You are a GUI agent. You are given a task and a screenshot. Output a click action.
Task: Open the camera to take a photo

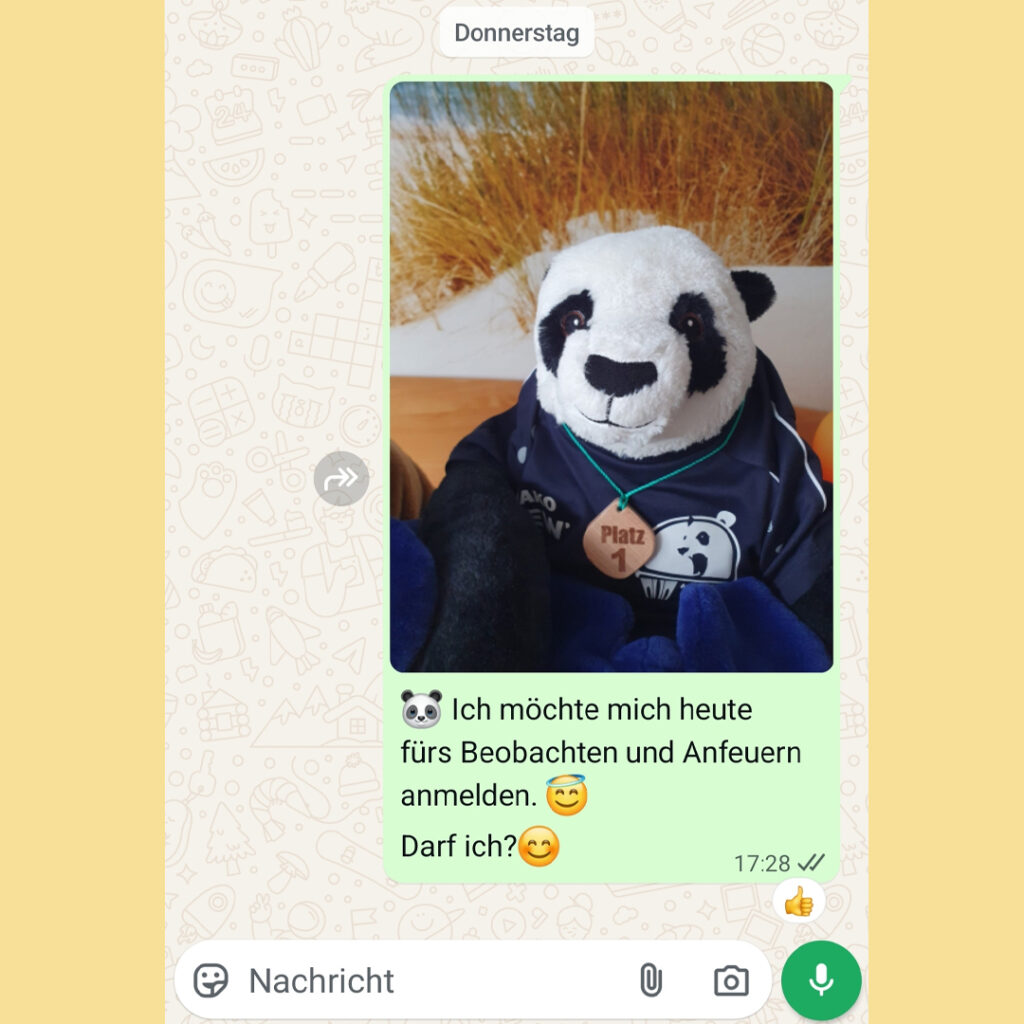[731, 981]
